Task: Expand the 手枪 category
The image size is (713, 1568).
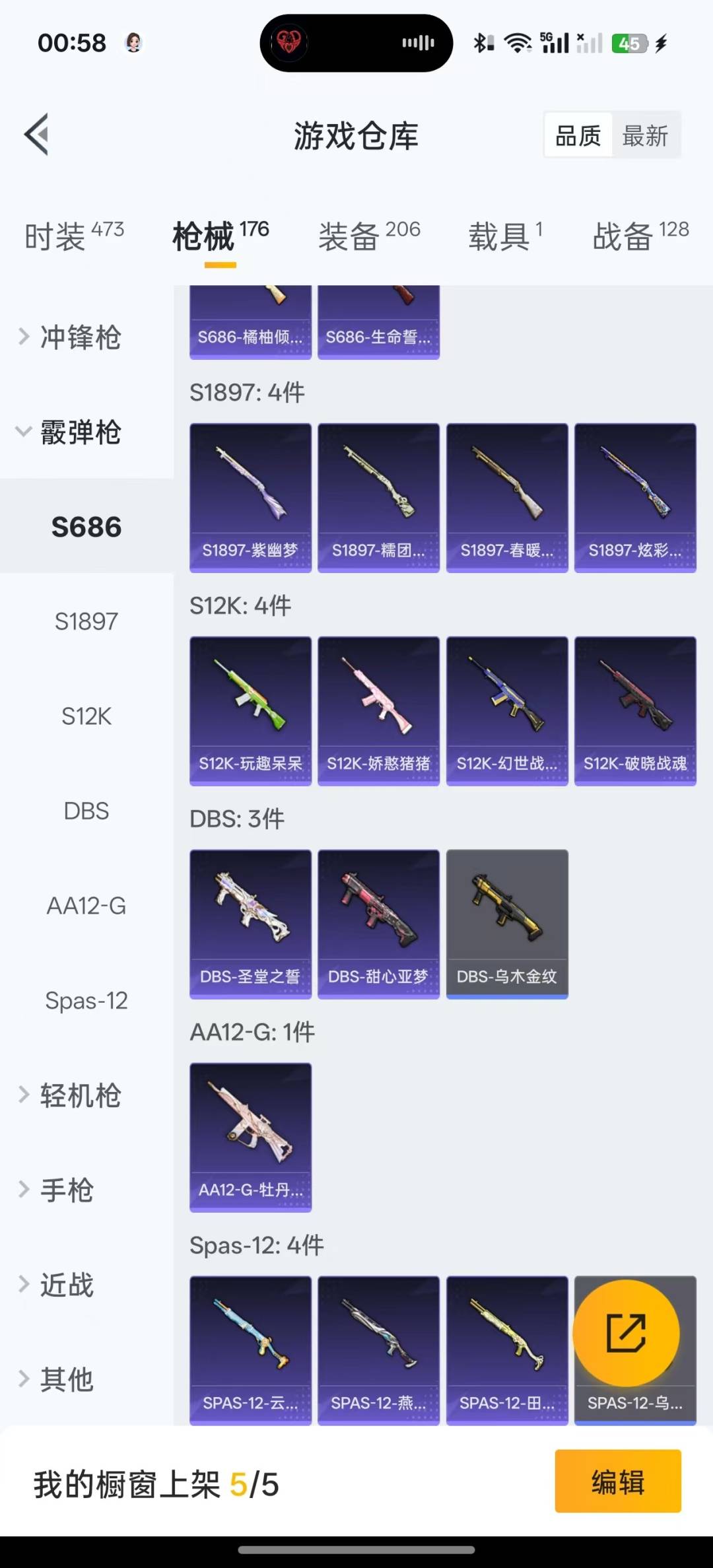Action: point(66,1190)
